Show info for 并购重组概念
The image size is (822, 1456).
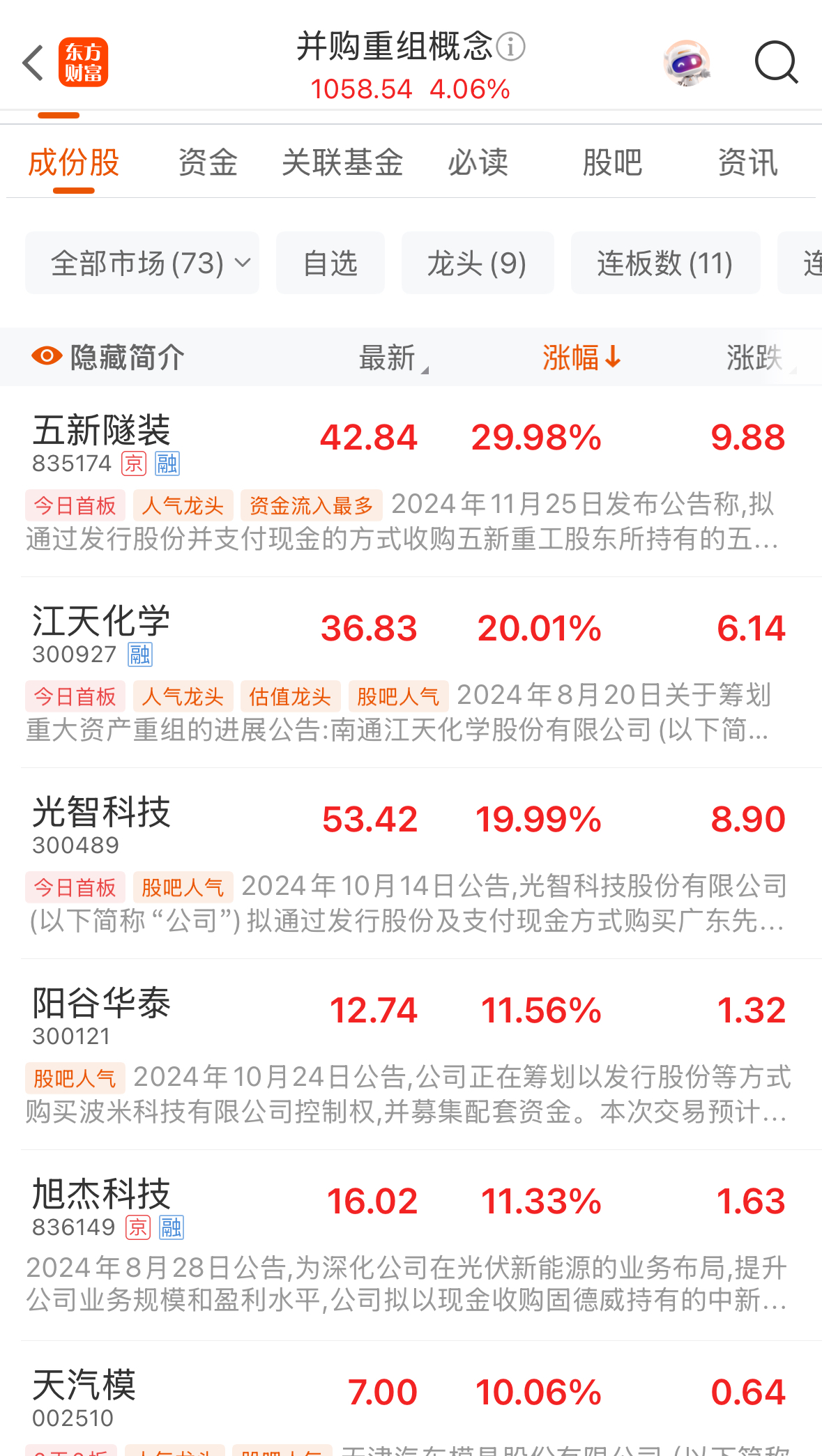511,47
